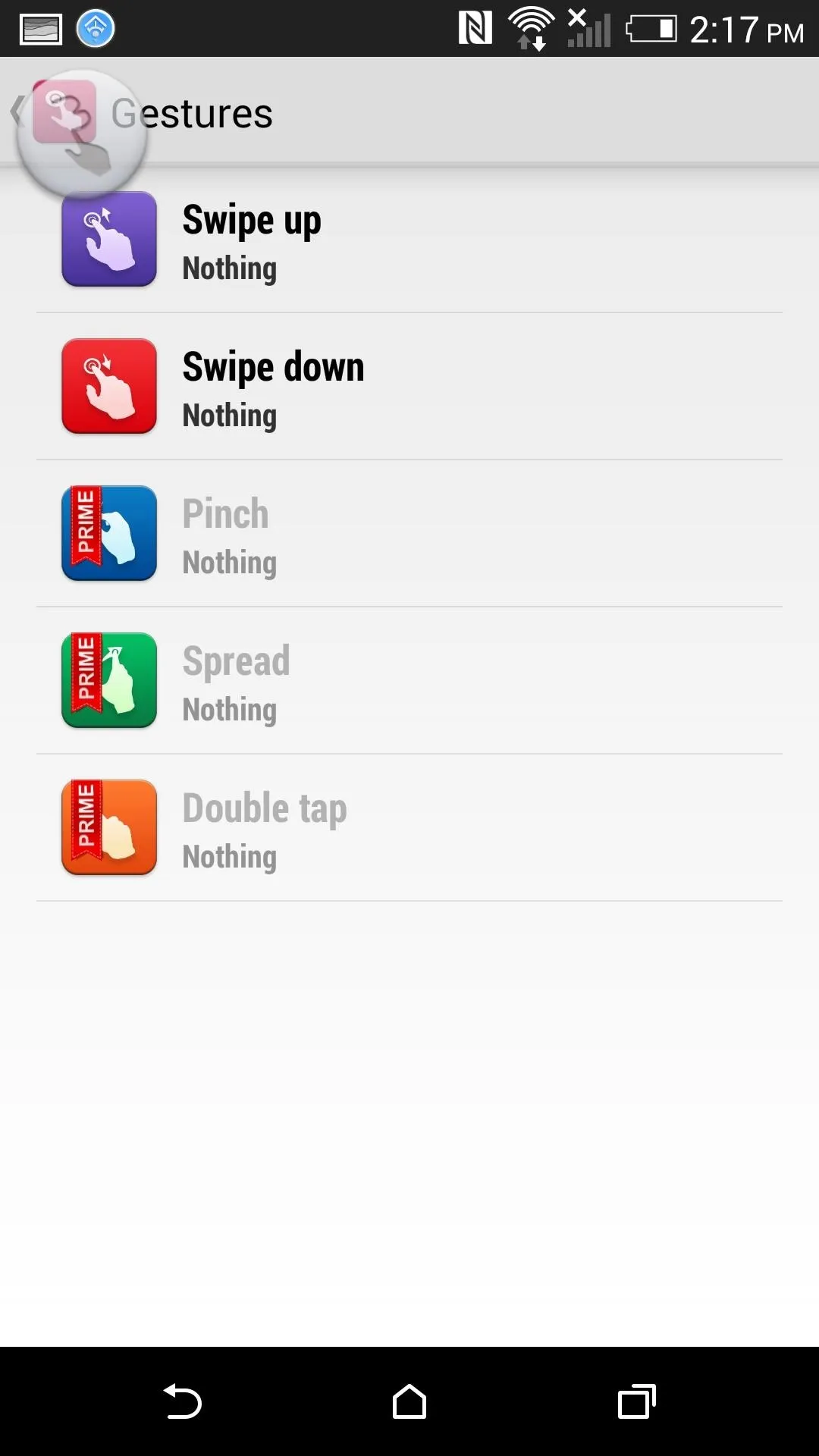819x1456 pixels.
Task: Open the recent apps view
Action: coord(637,1401)
